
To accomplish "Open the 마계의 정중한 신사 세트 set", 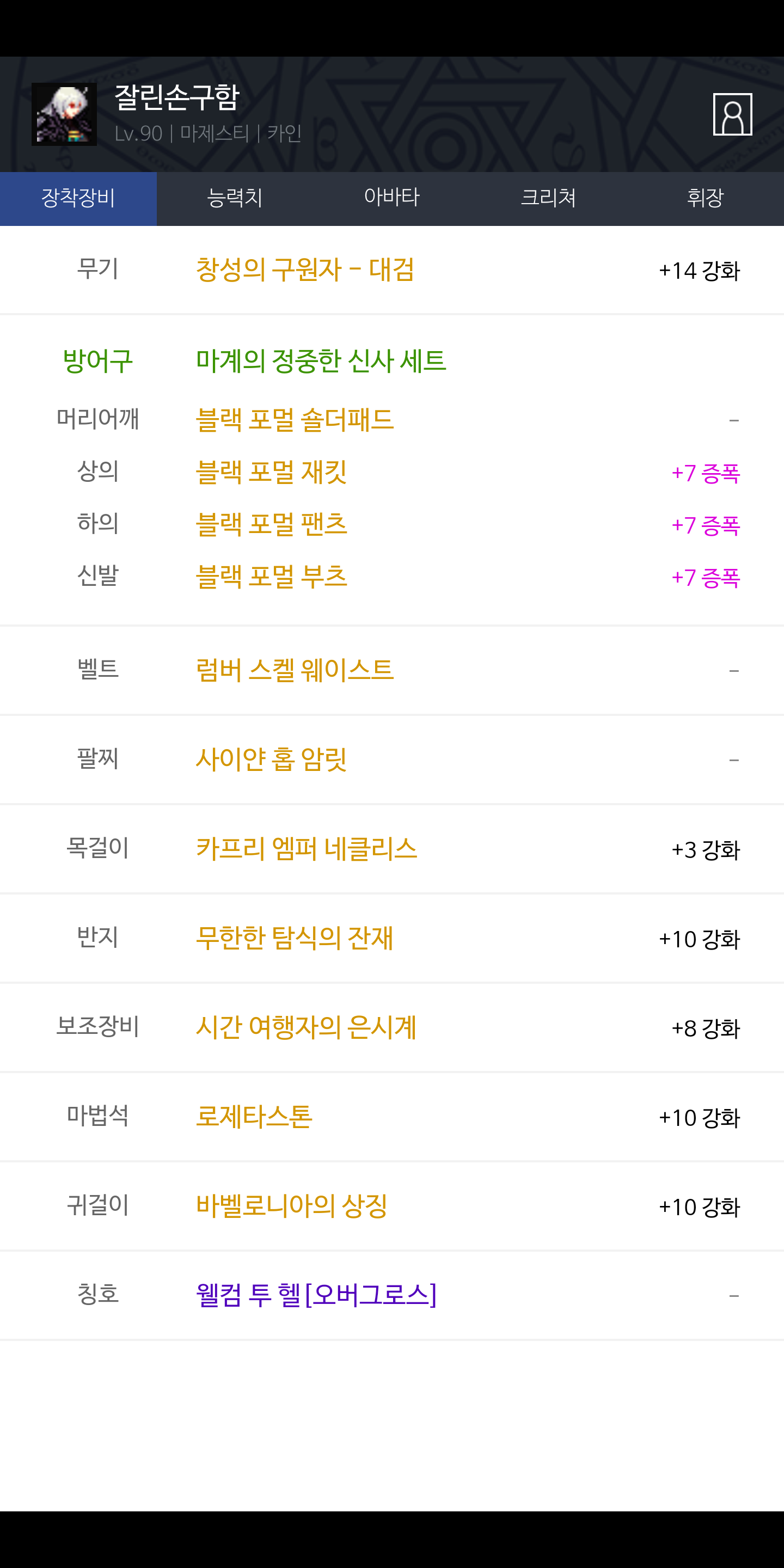I will click(321, 361).
